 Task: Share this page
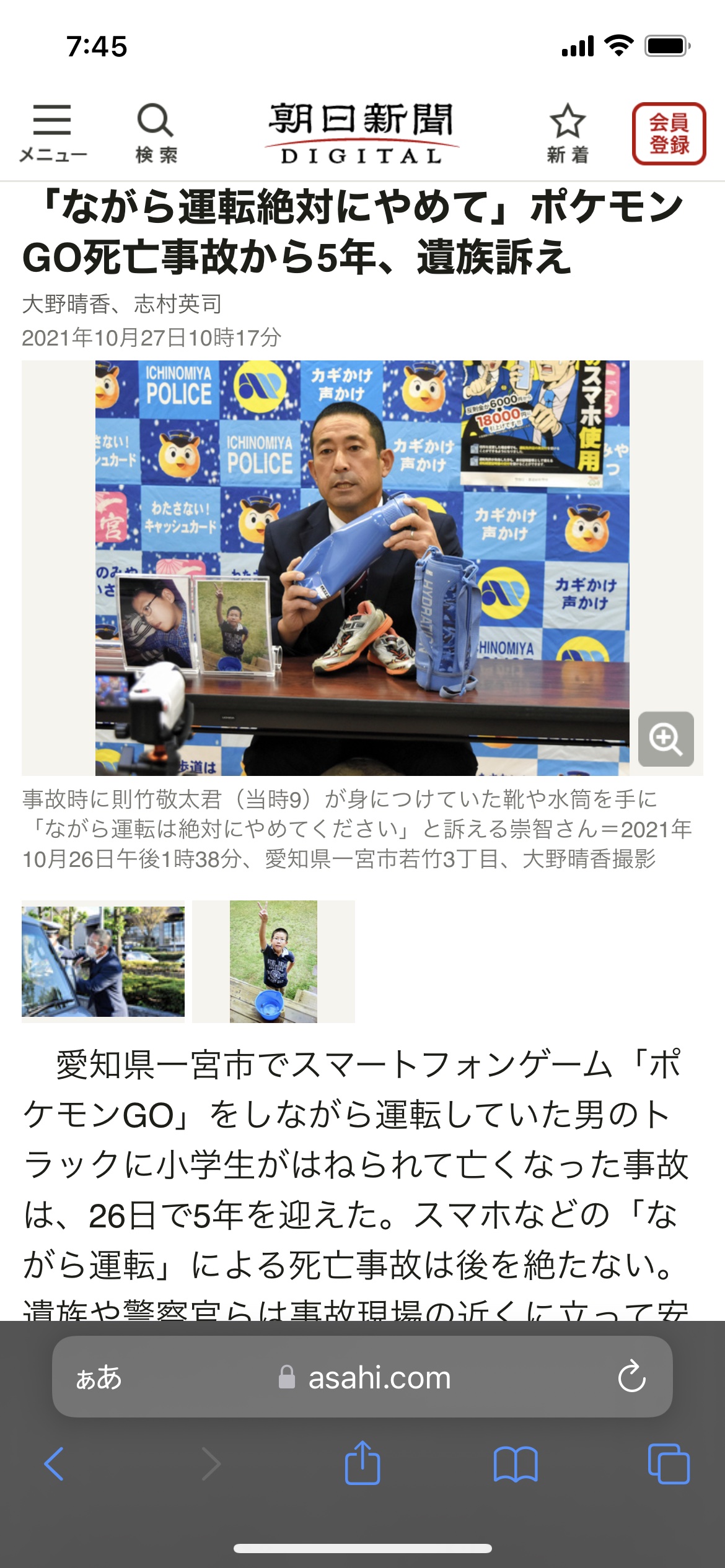coord(362,1463)
